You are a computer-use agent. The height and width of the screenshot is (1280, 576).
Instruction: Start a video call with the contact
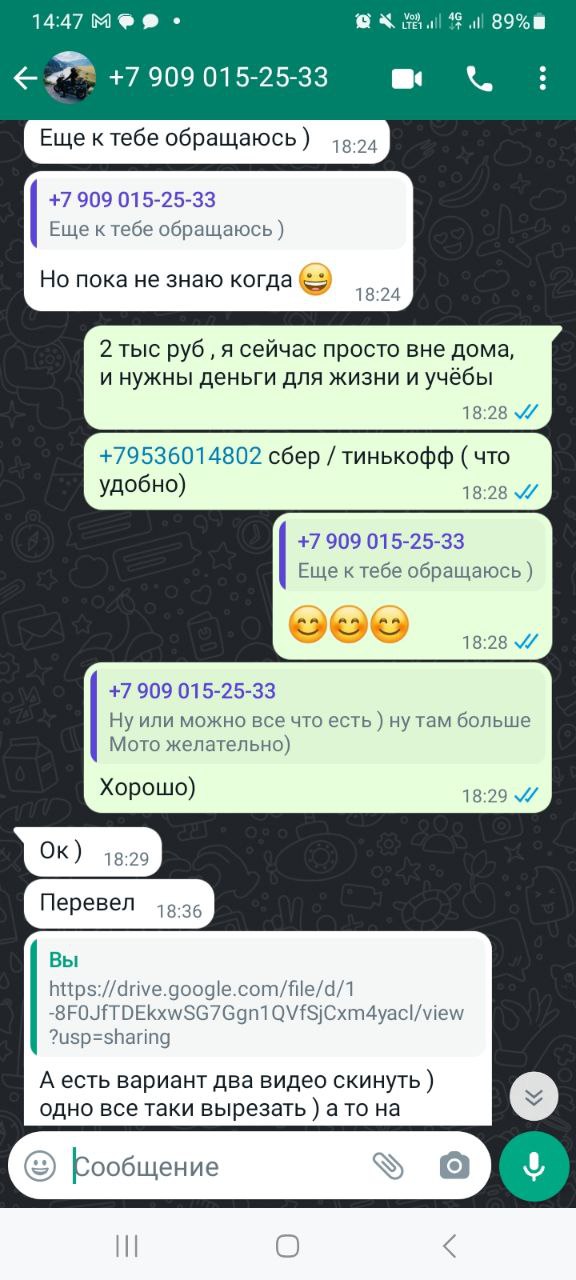click(407, 79)
